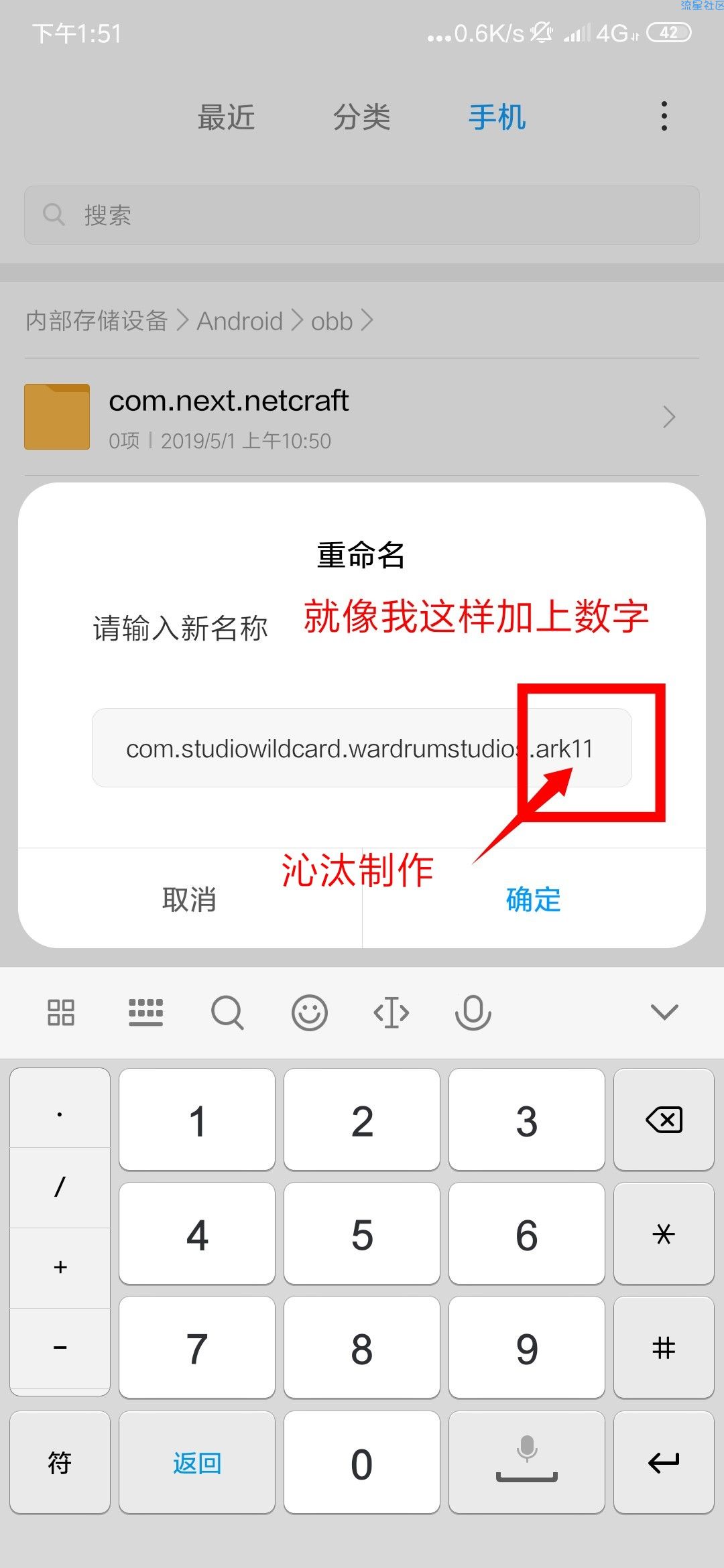This screenshot has width=724, height=1568.
Task: Tap the backspace key
Action: tap(664, 1120)
